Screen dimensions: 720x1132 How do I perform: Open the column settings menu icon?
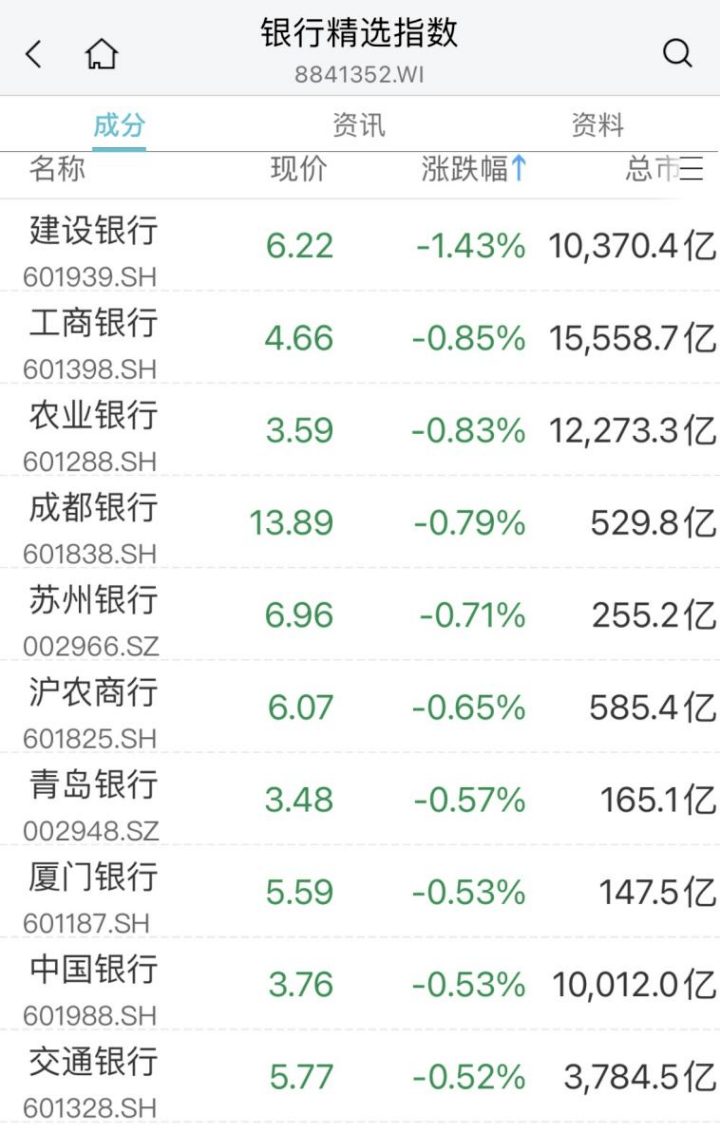point(692,169)
